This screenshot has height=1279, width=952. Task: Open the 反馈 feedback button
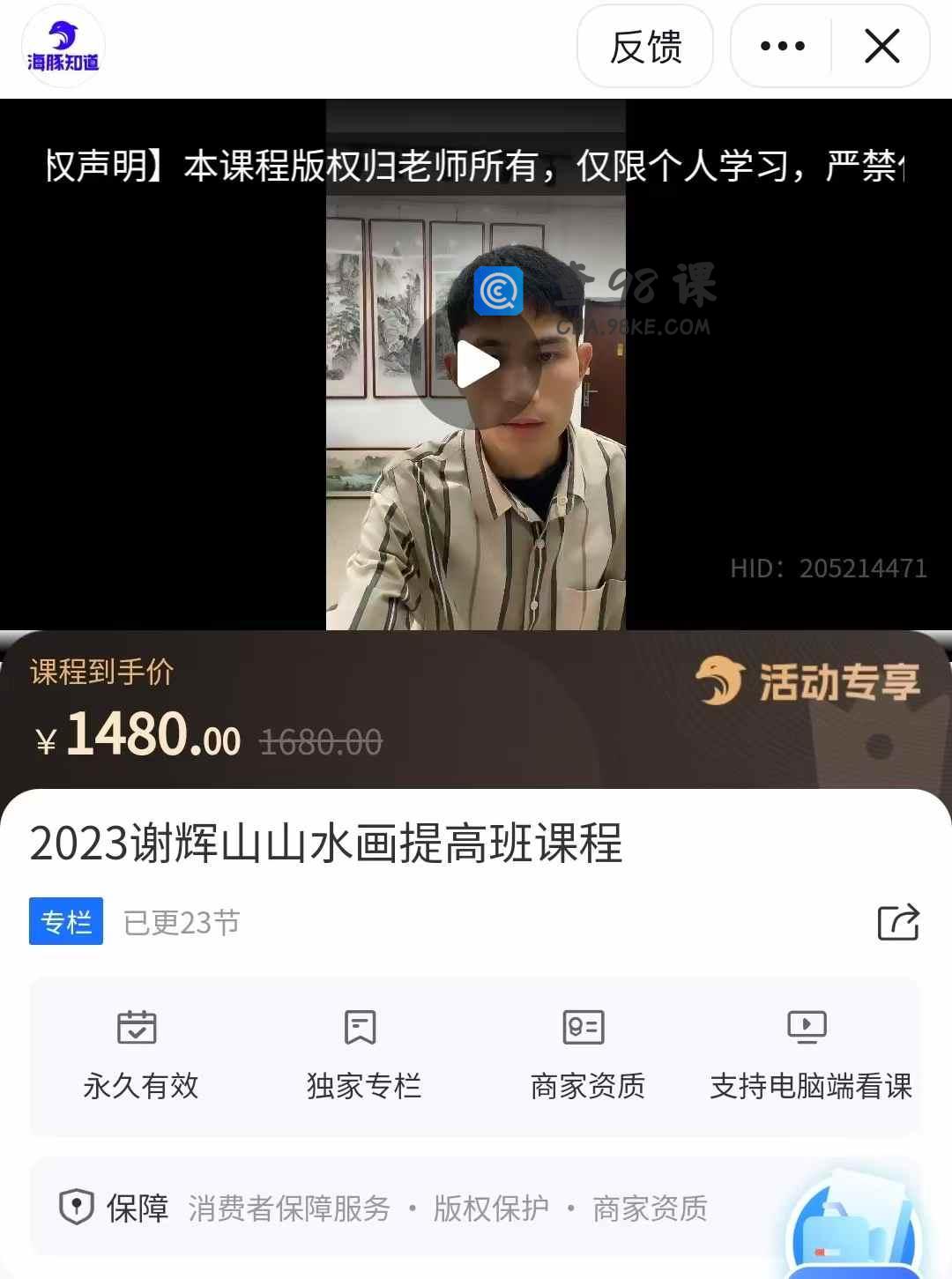tap(645, 47)
